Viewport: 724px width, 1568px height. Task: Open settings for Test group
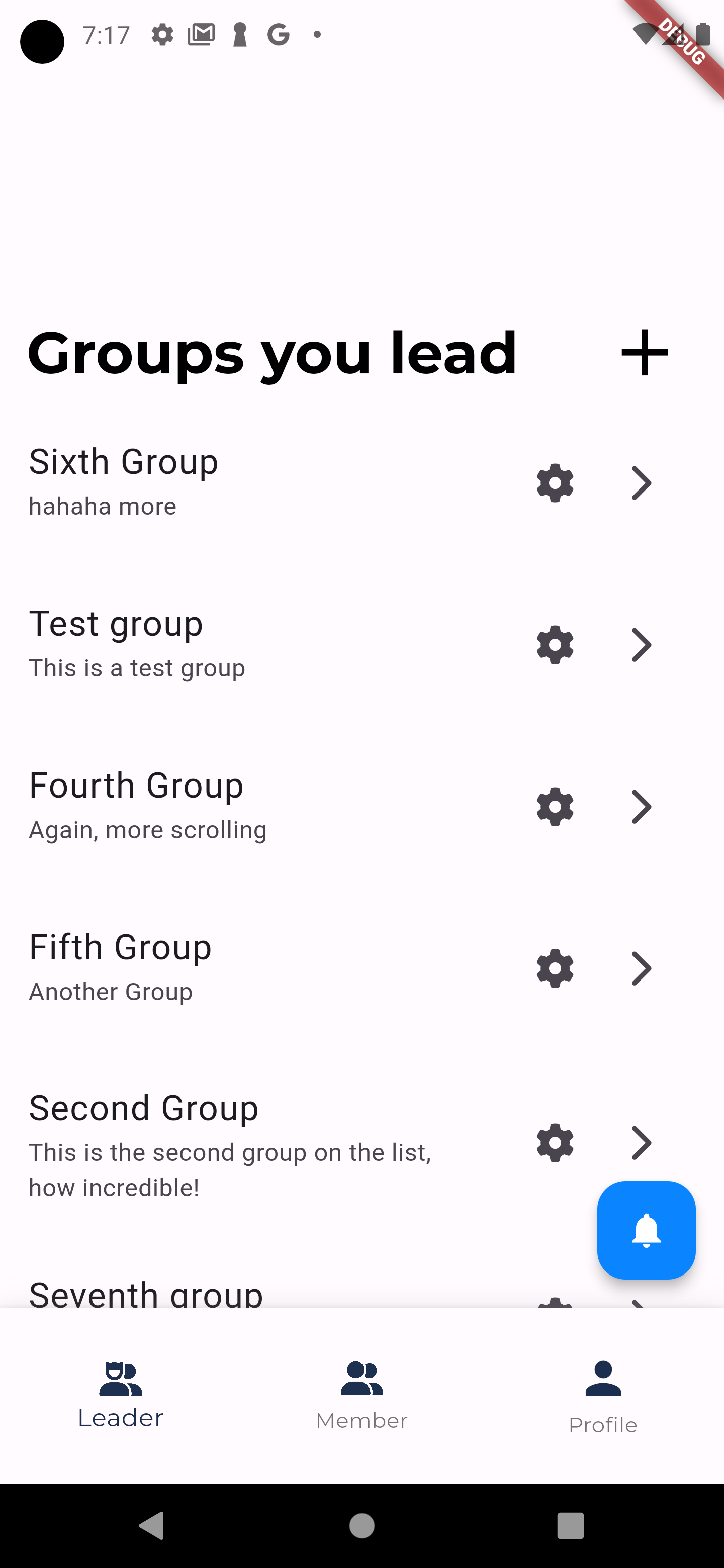(555, 645)
